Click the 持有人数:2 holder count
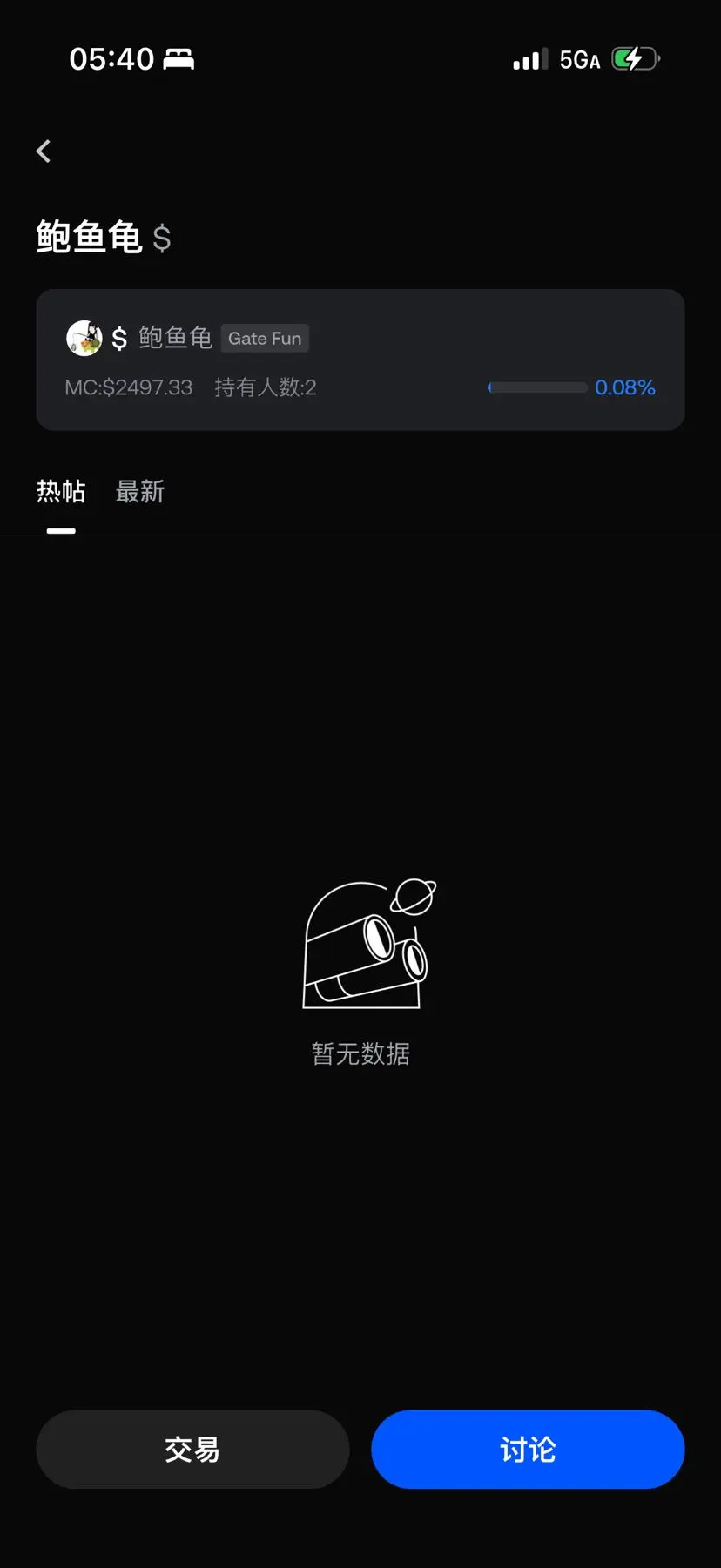Image resolution: width=721 pixels, height=1568 pixels. pyautogui.click(x=266, y=387)
